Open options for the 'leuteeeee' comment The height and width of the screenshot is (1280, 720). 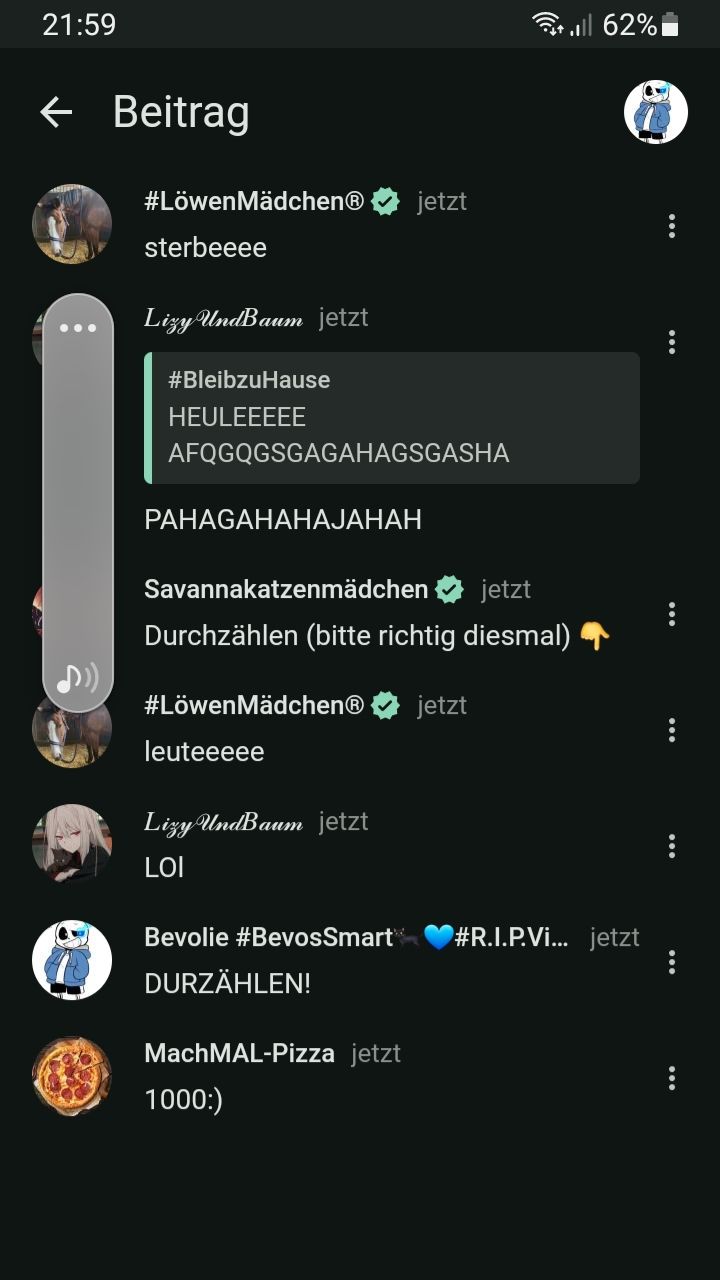(x=671, y=730)
